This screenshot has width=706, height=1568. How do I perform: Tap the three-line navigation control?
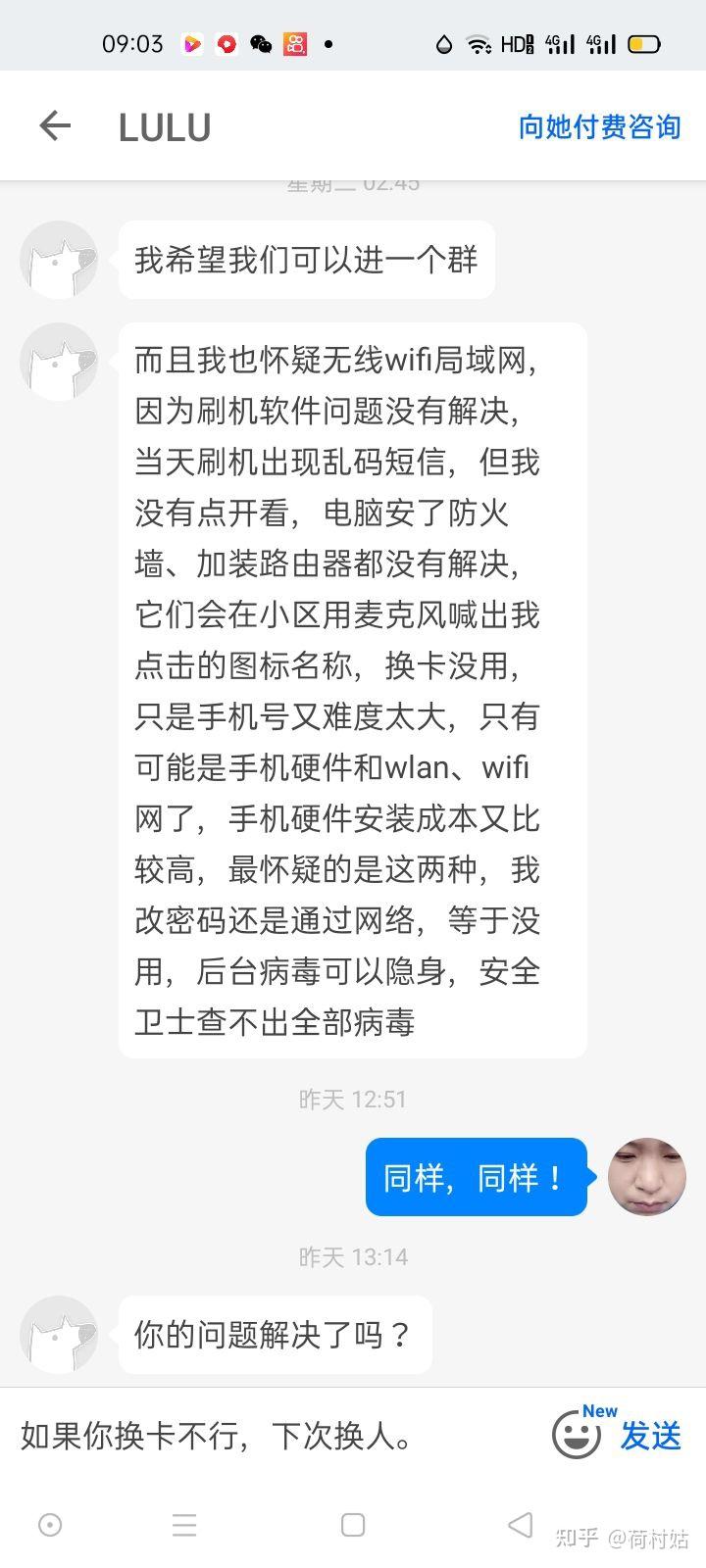coord(184,1525)
